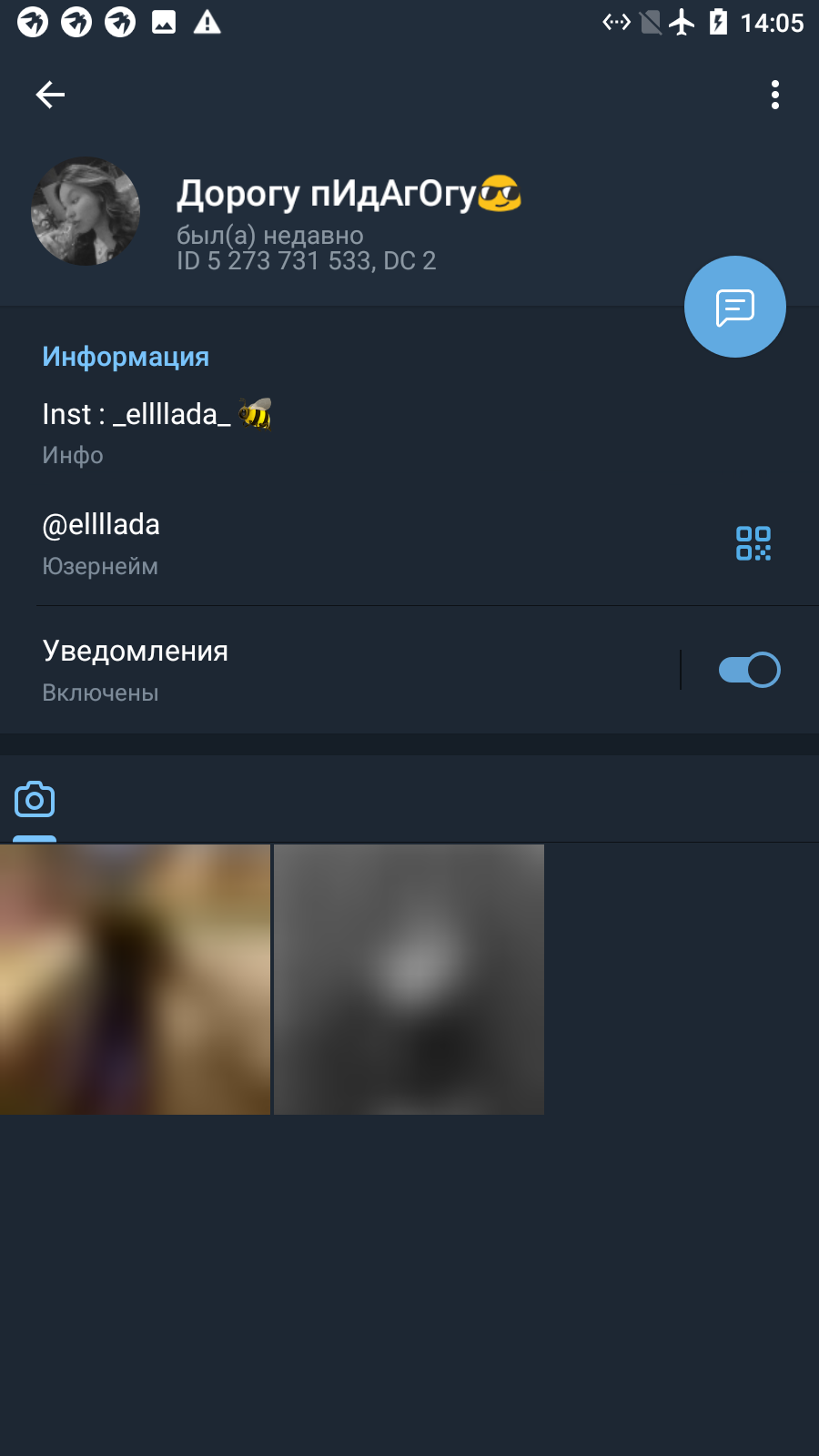Open the blurred brown photo thumbnail

135,979
